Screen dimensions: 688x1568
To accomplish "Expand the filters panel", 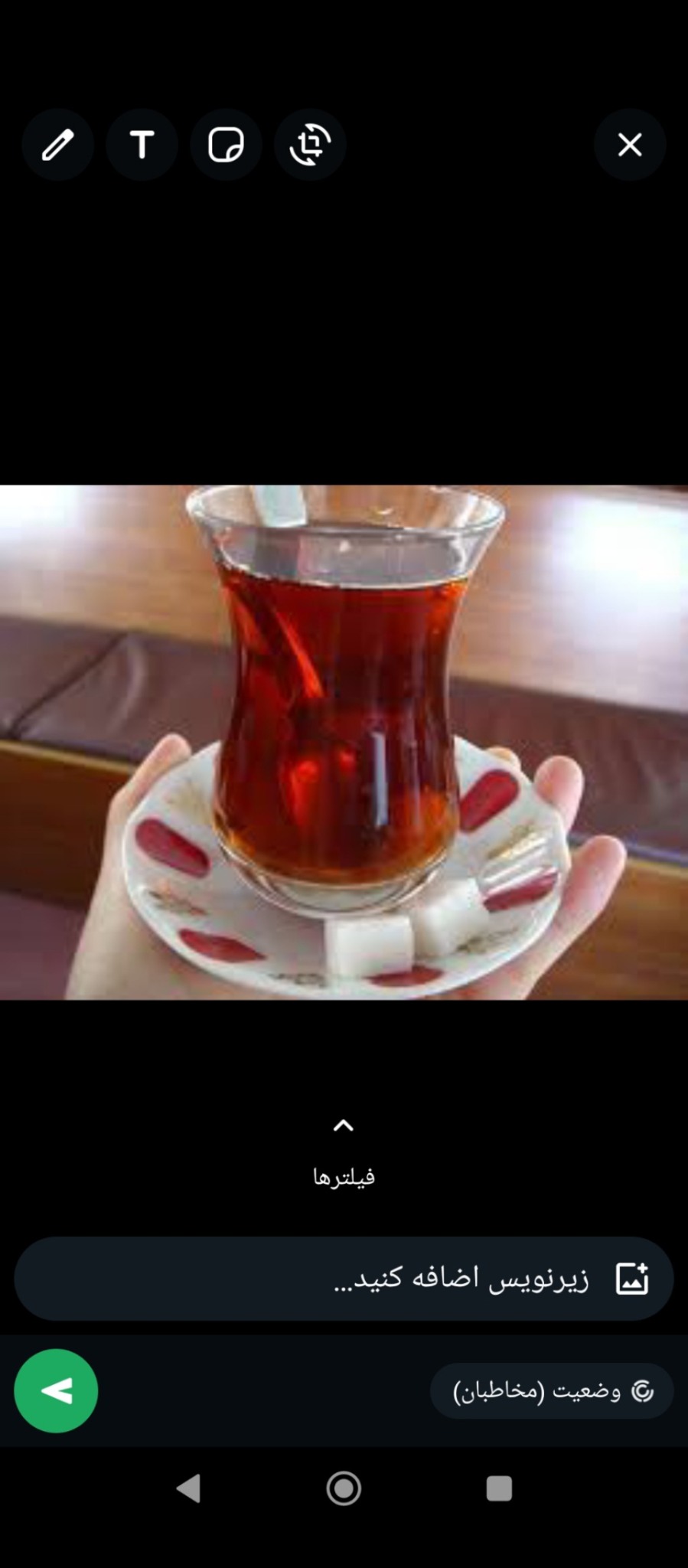I will pos(344,1148).
